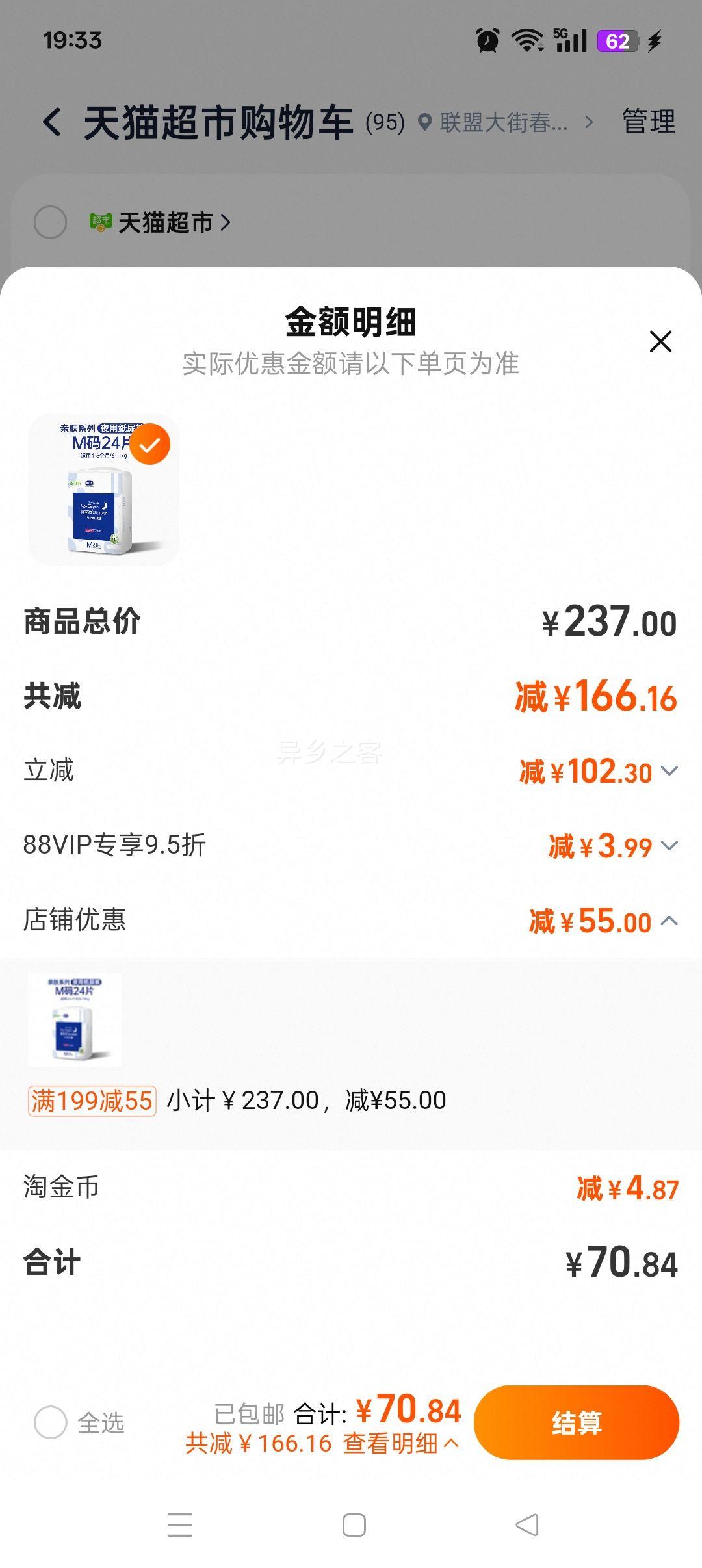Tap 结算 to check out
This screenshot has height=1568, width=702.
click(576, 1422)
